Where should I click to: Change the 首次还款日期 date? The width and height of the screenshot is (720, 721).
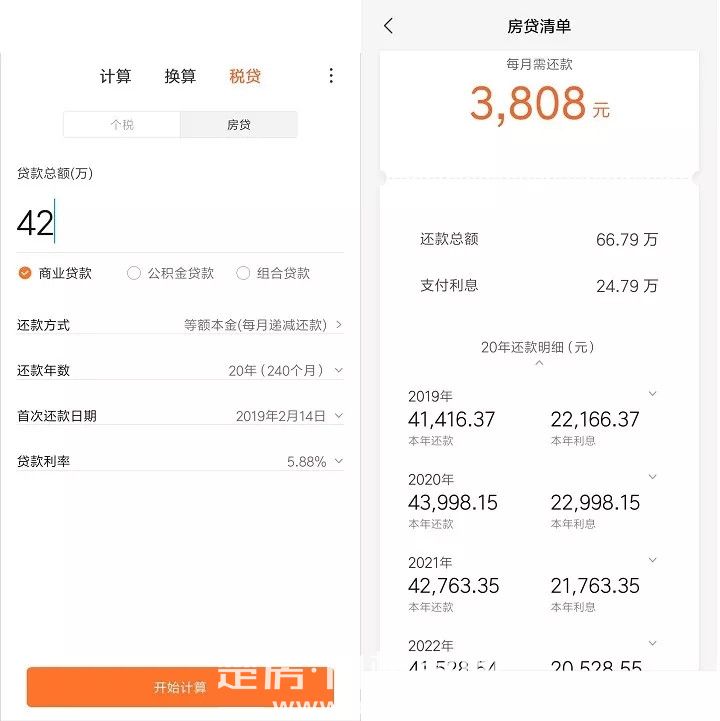(288, 416)
